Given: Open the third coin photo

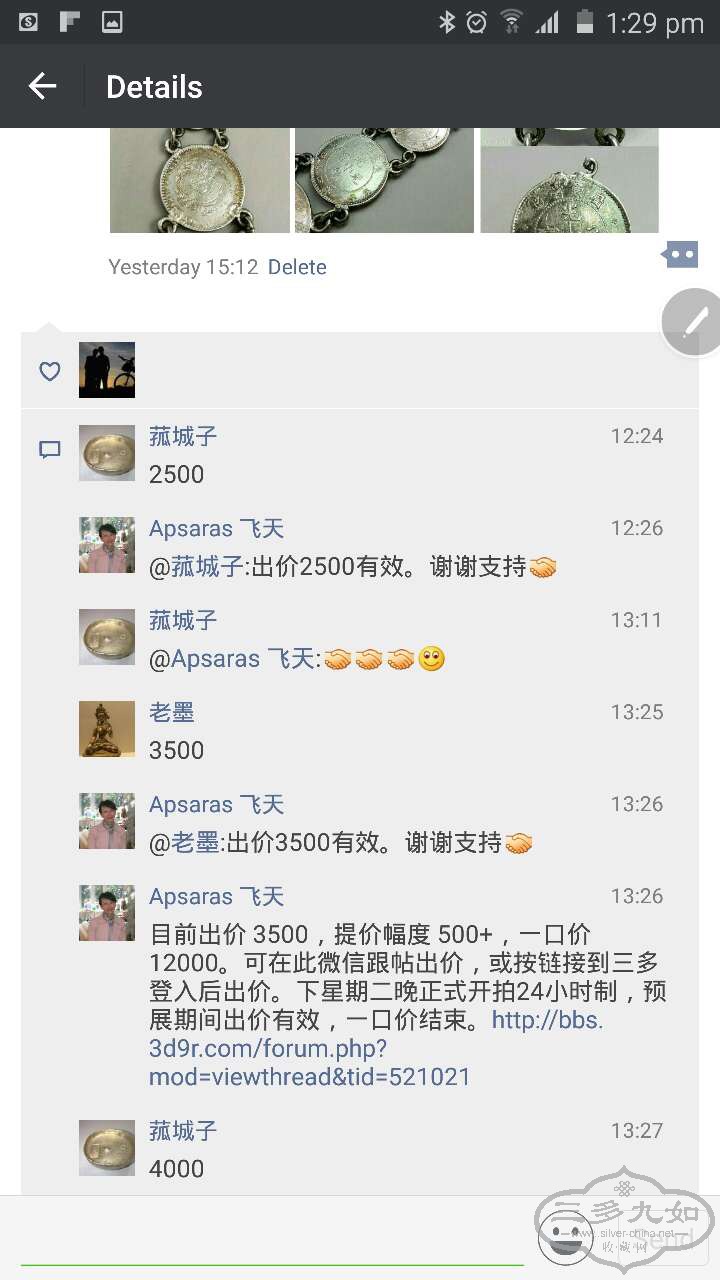Looking at the screenshot, I should [569, 180].
